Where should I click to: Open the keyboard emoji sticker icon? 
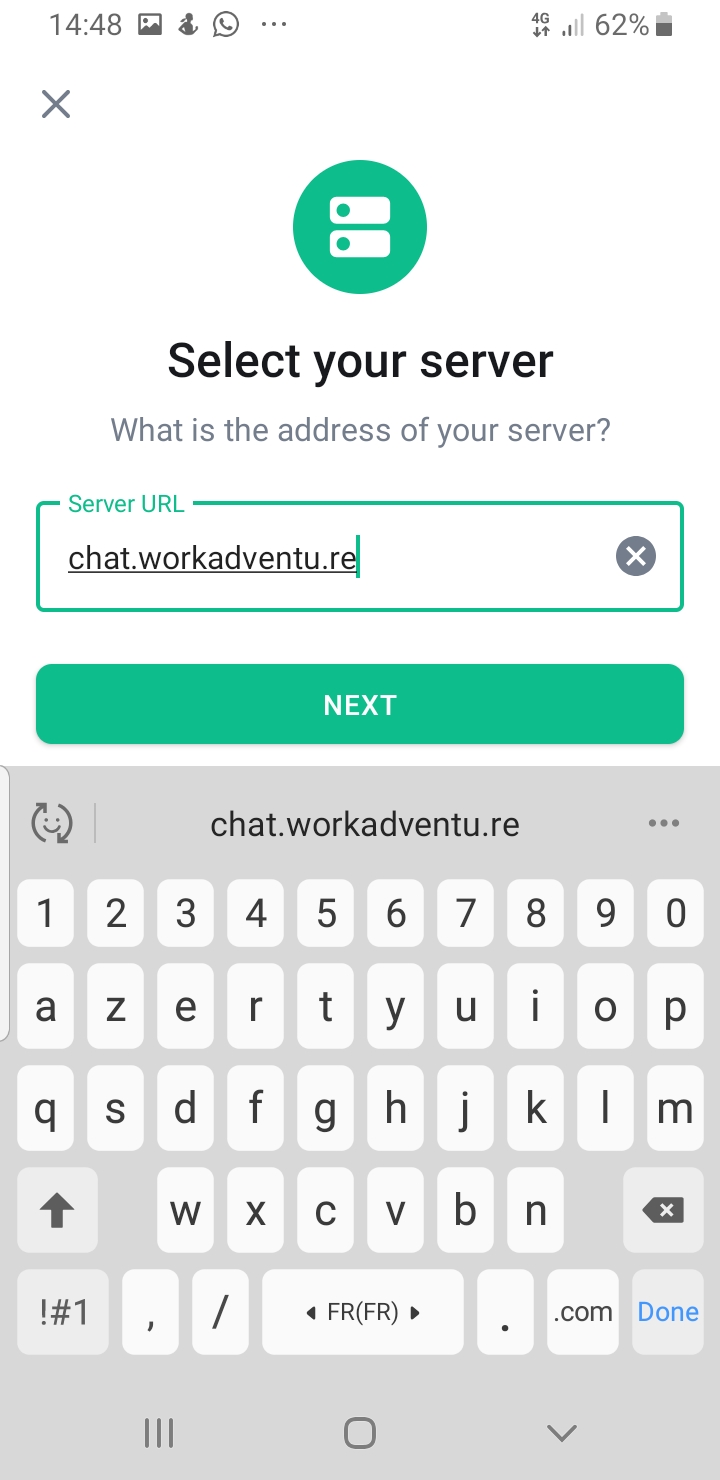(x=52, y=823)
